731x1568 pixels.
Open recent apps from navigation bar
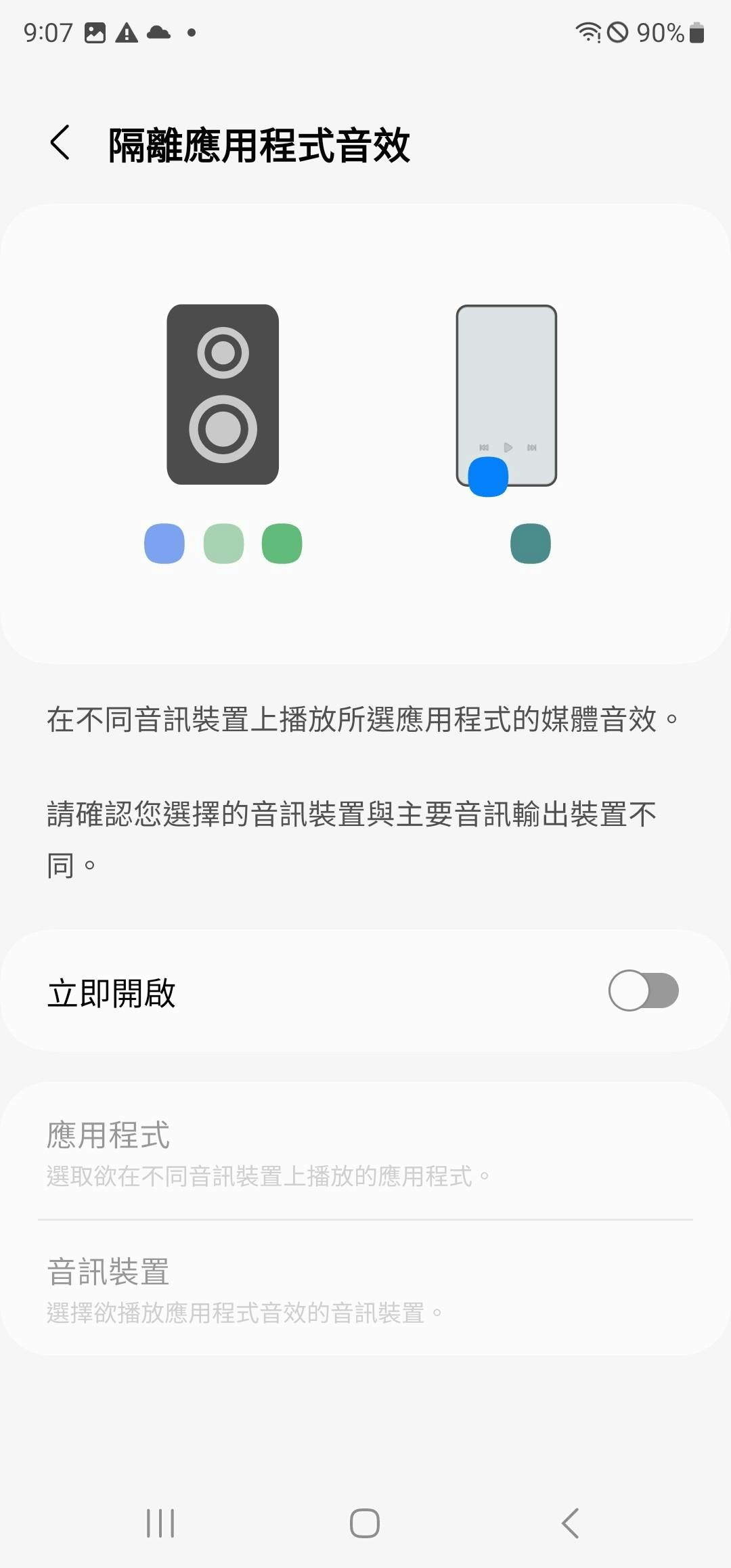[160, 1523]
